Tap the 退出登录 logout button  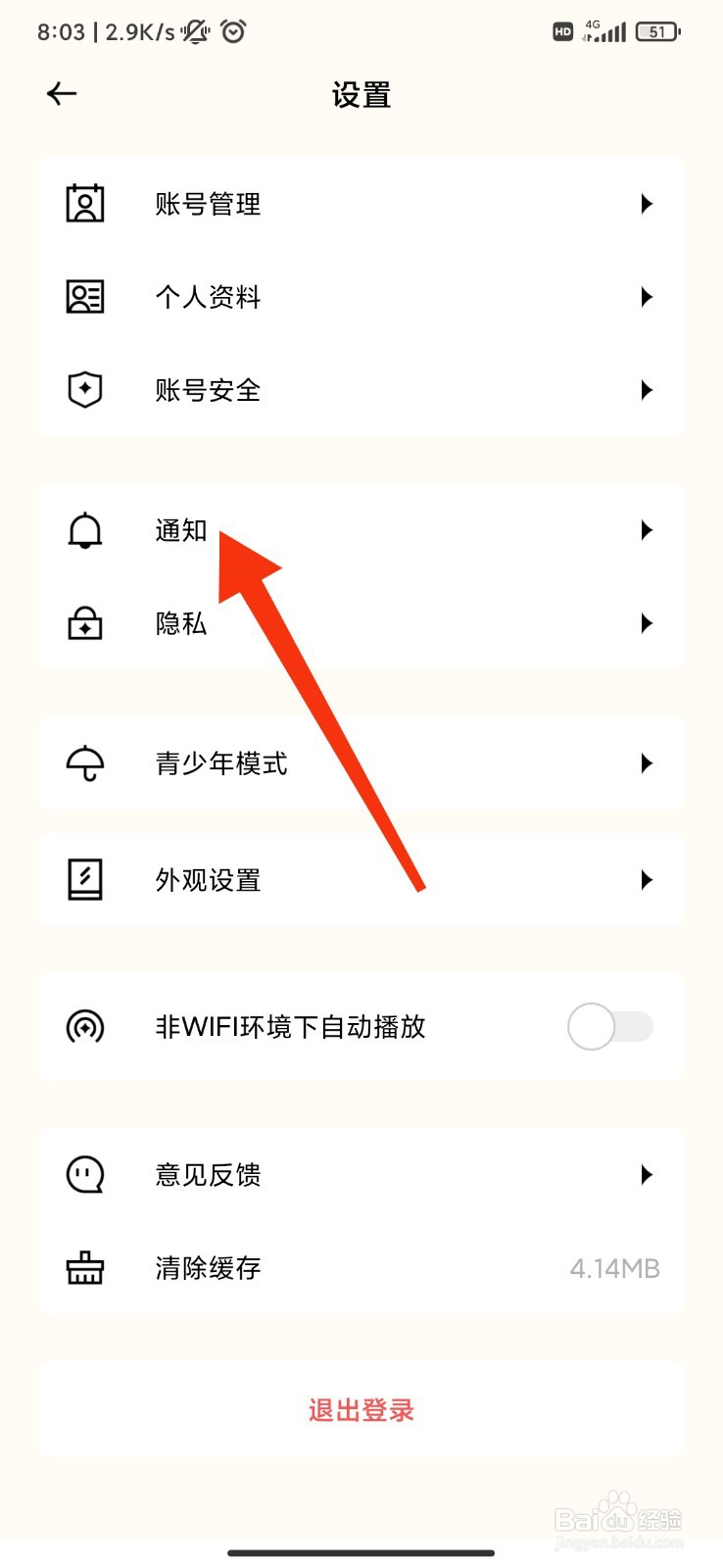361,1409
